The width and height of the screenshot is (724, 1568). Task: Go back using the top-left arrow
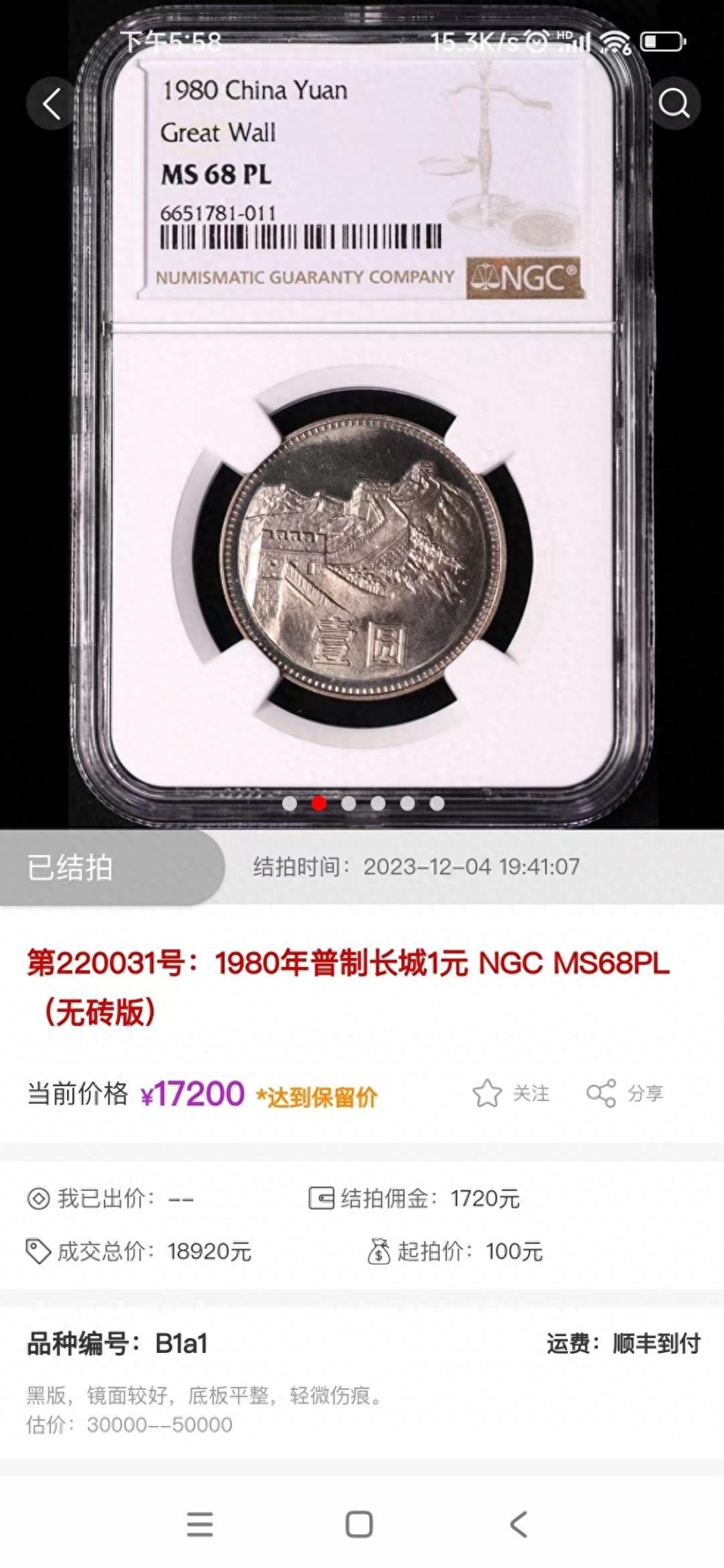(x=52, y=104)
